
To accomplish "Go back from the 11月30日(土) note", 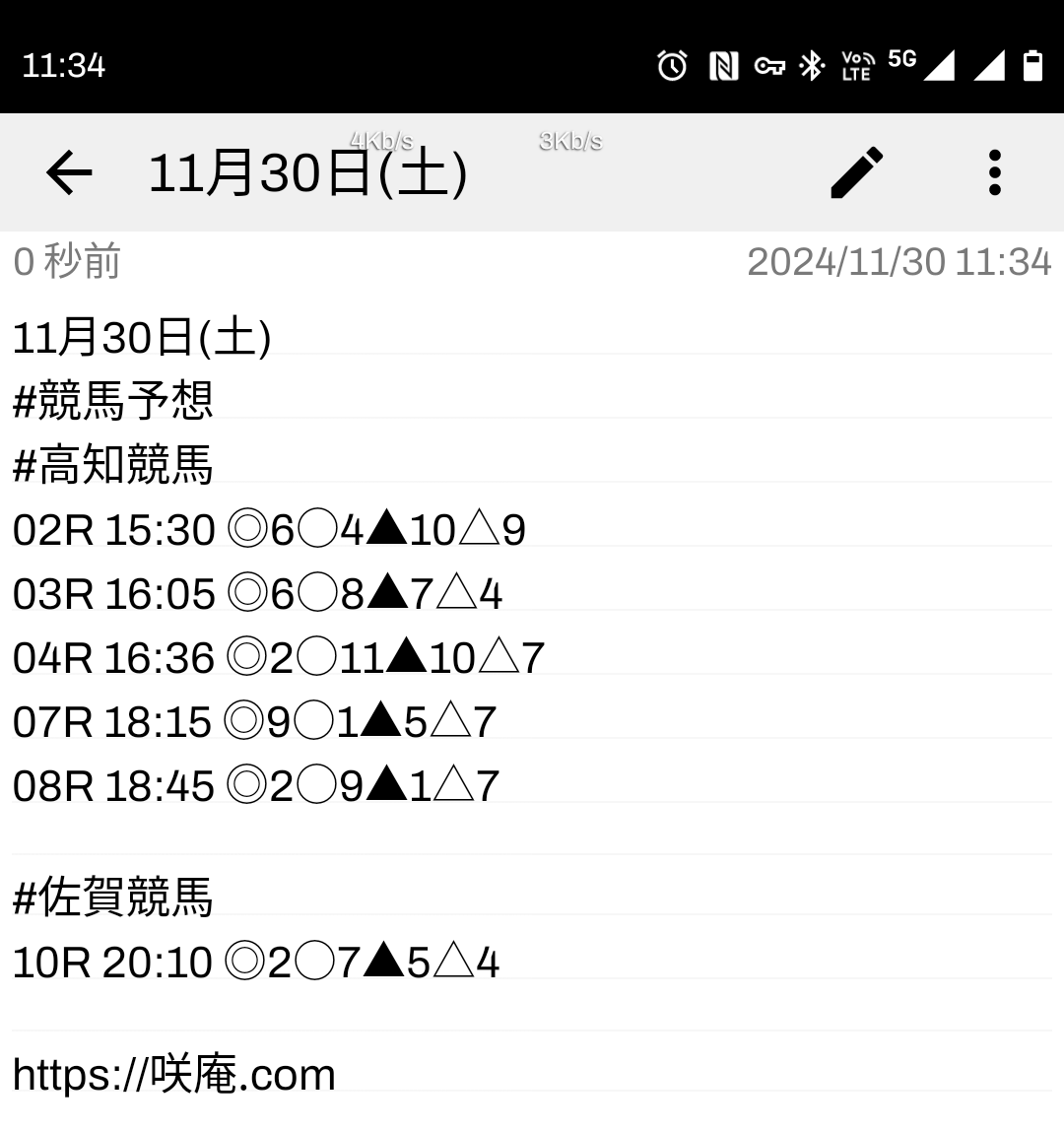I will click(69, 173).
